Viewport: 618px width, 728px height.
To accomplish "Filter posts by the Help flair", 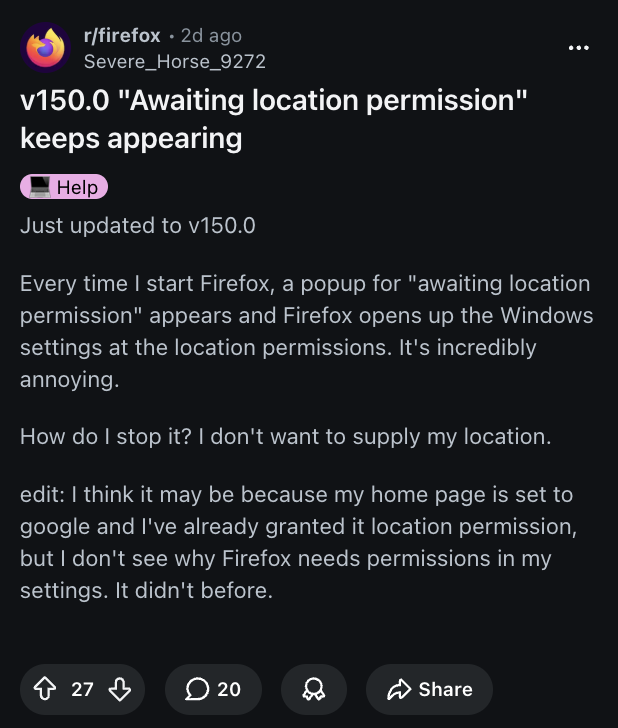I will 63,187.
